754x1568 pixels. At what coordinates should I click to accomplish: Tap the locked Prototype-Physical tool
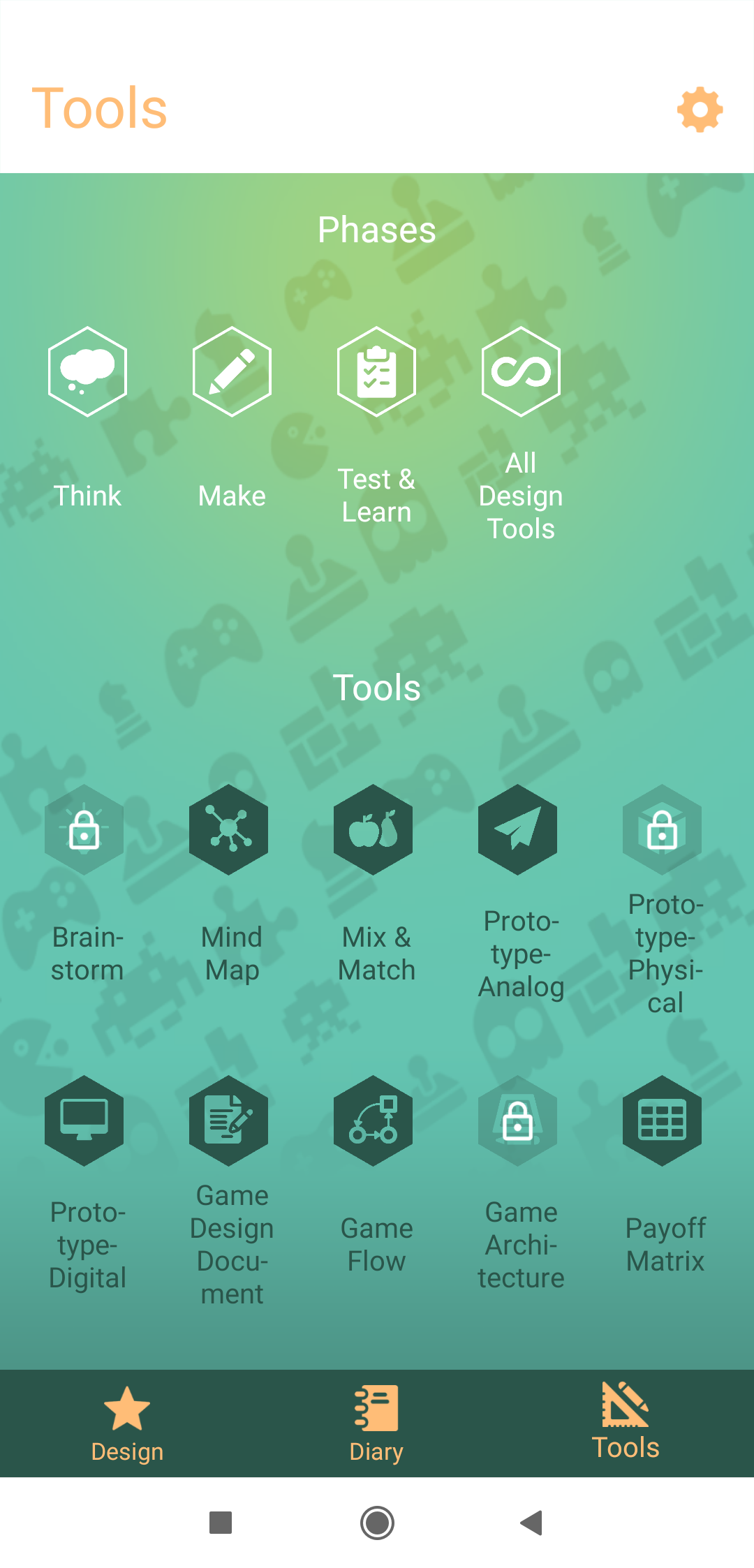tap(663, 830)
